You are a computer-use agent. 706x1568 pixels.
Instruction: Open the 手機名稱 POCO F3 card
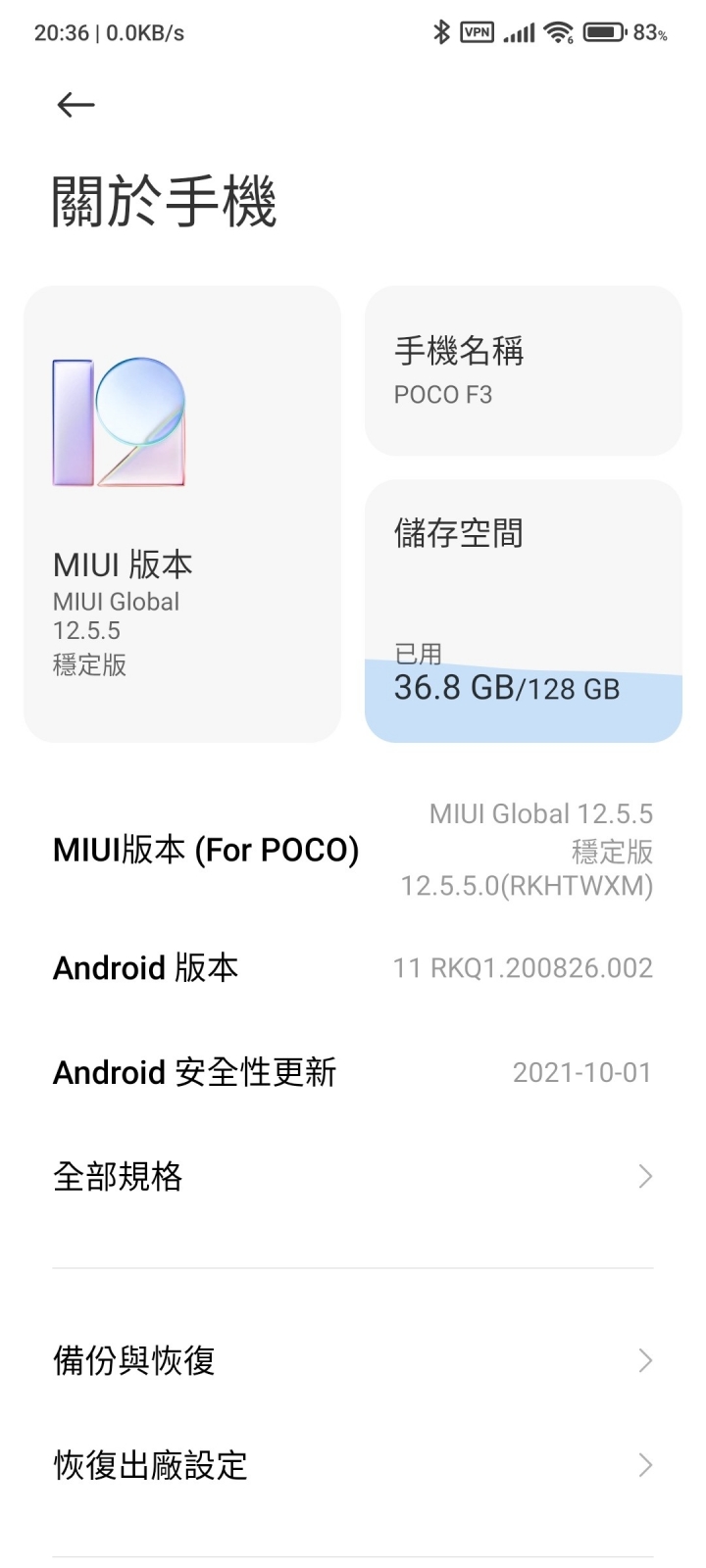tap(523, 371)
